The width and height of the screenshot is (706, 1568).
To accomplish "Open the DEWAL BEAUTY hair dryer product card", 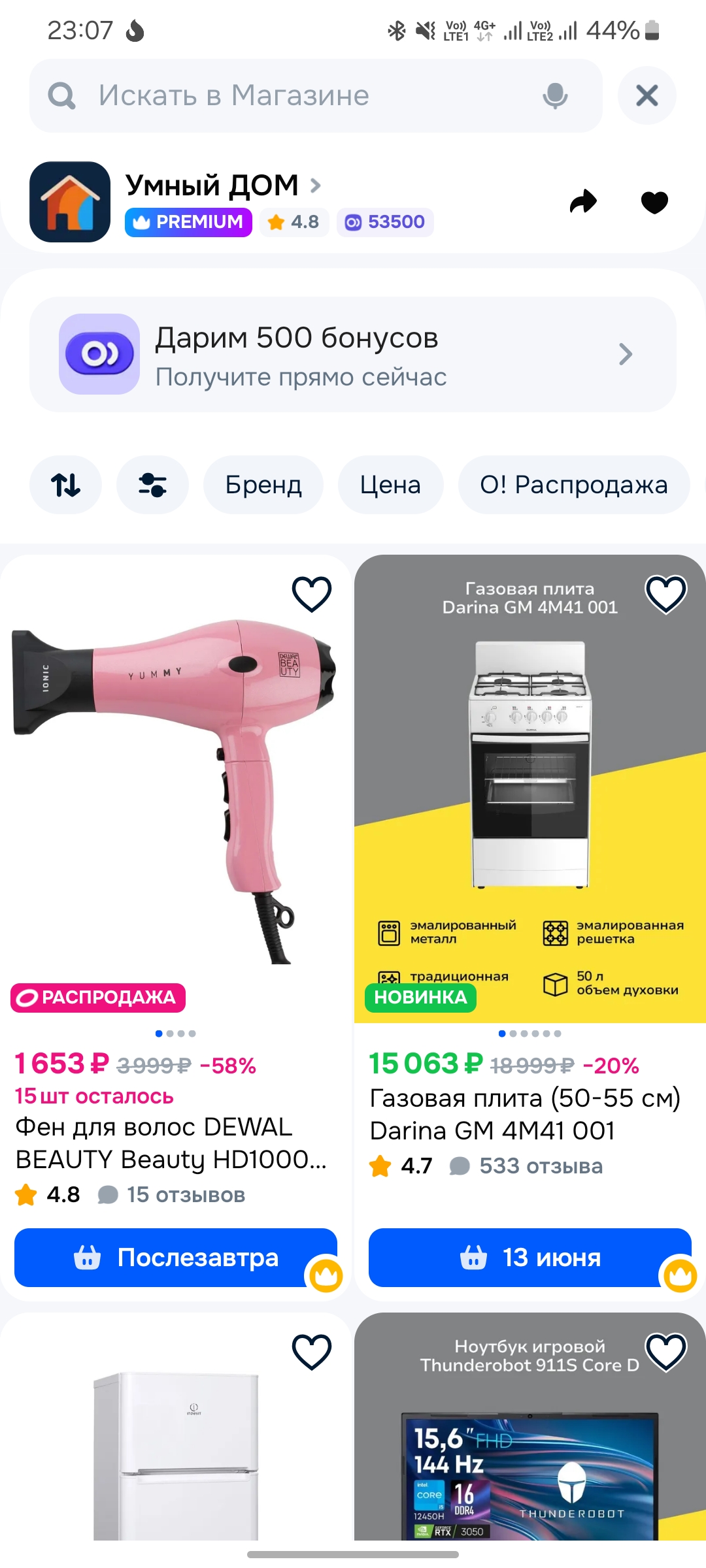I will tap(170, 1143).
